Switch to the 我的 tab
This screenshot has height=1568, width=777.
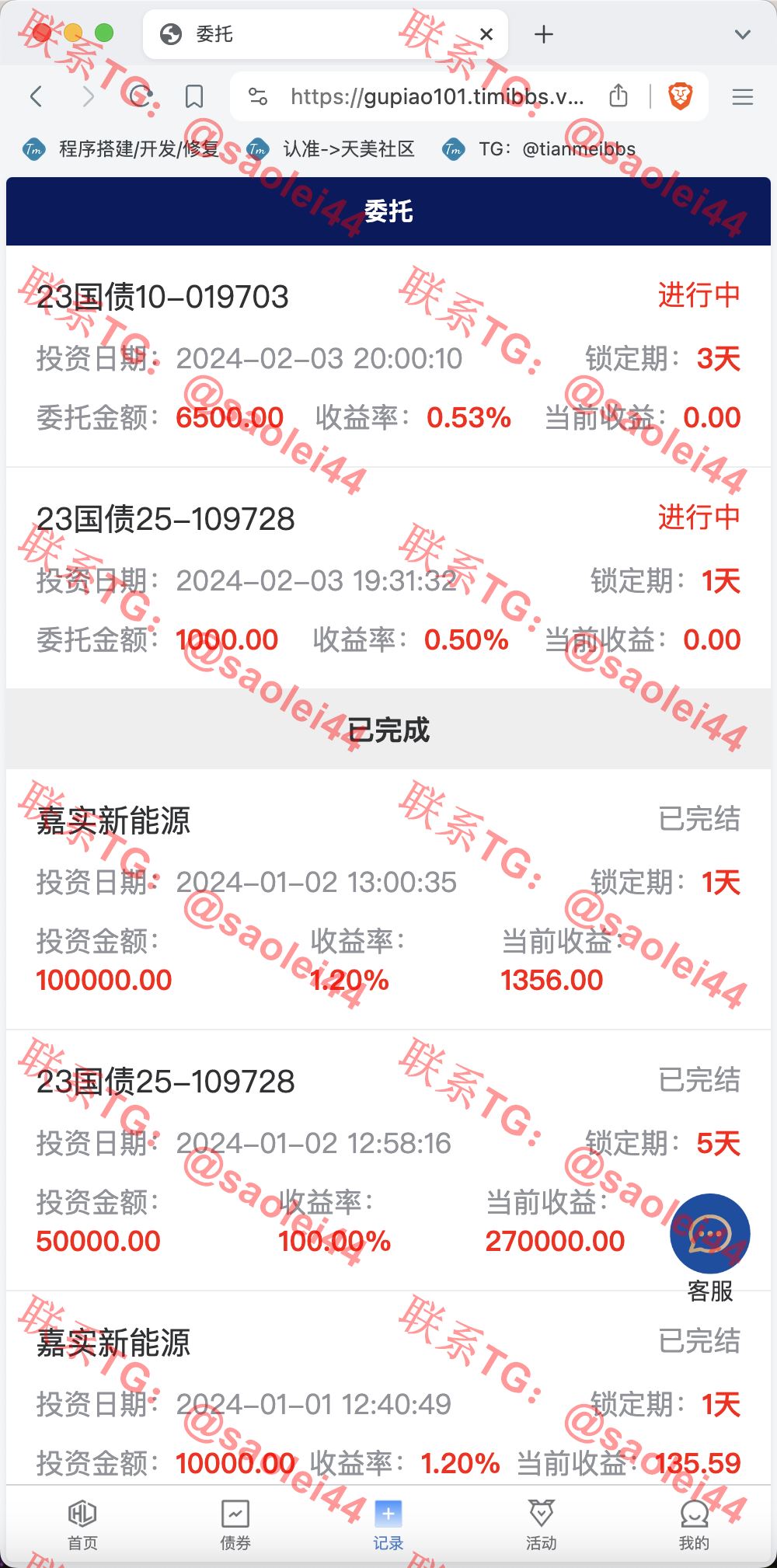[694, 1525]
